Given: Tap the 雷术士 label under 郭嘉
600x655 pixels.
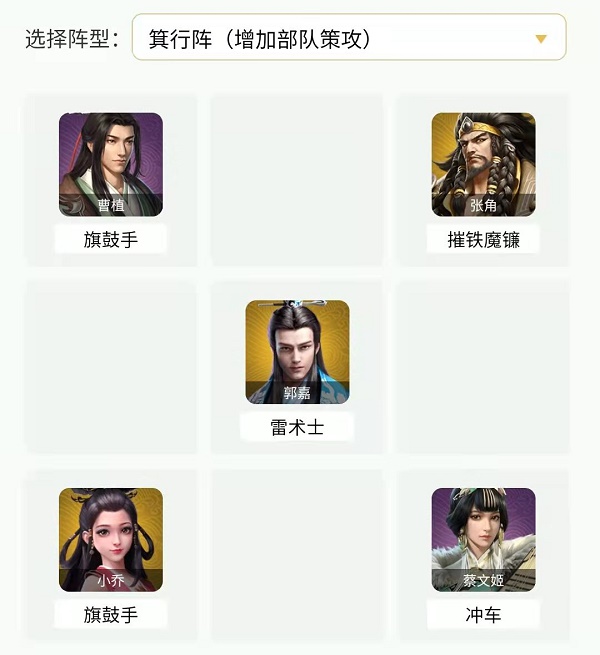Looking at the screenshot, I should coord(297,427).
